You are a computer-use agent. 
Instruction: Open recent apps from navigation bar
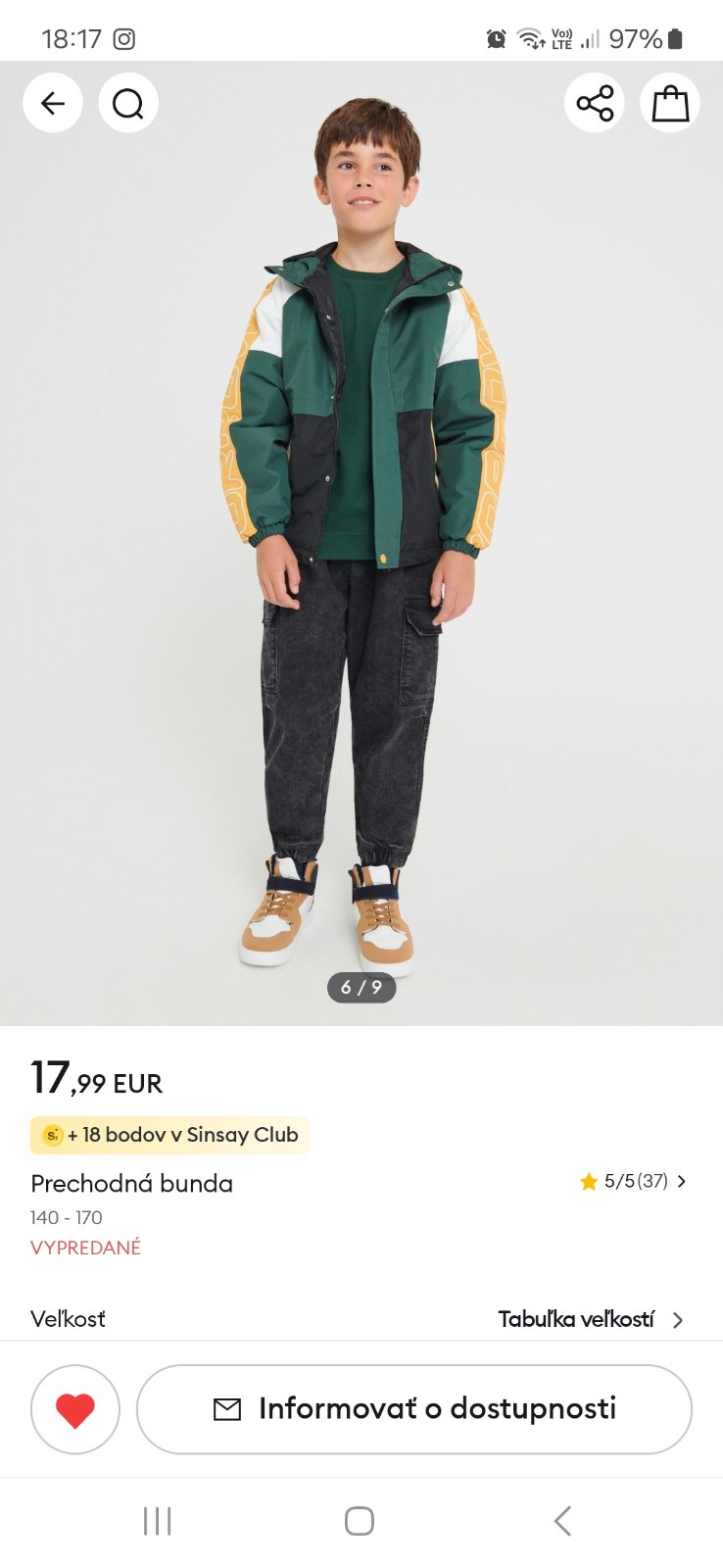[157, 1521]
